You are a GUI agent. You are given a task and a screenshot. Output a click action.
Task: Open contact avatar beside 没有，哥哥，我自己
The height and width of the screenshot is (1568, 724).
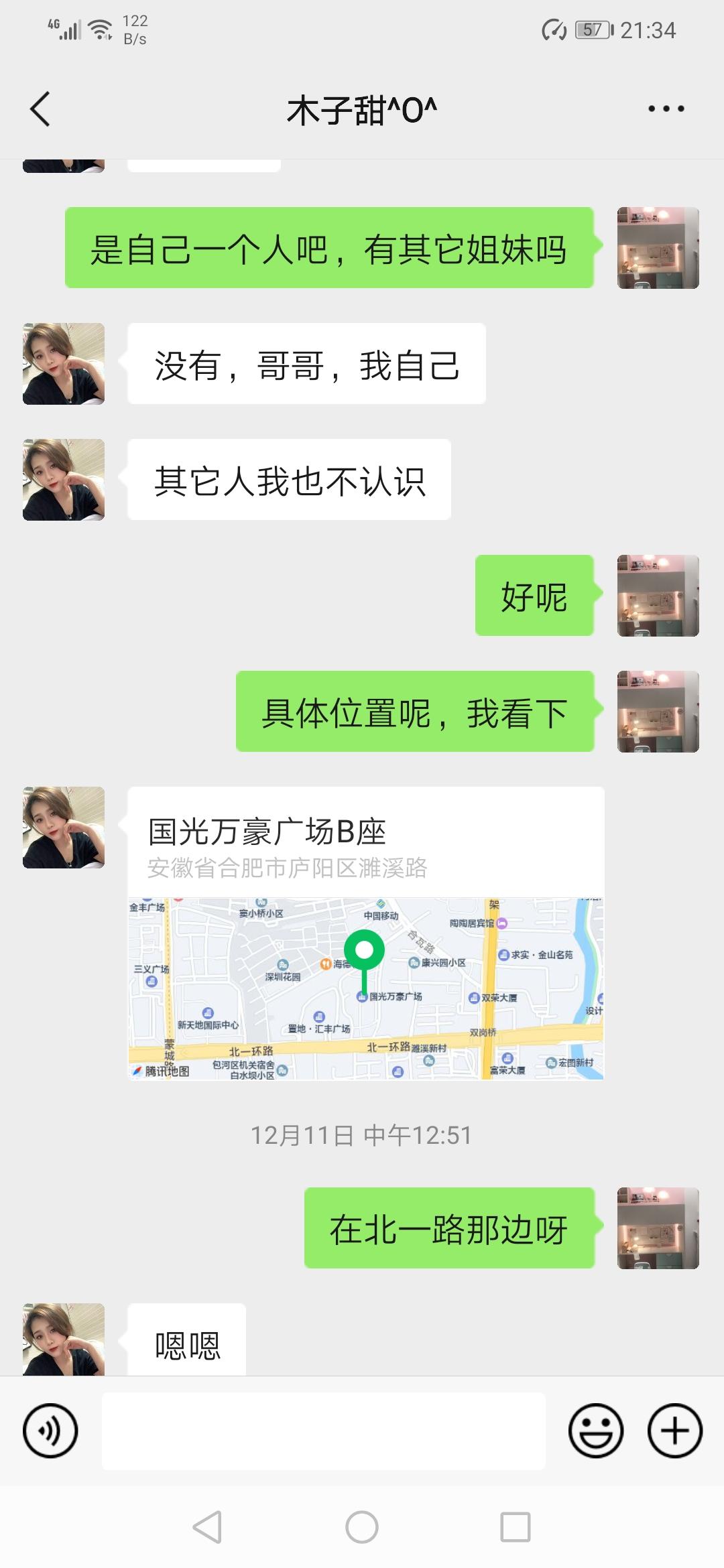pos(64,364)
